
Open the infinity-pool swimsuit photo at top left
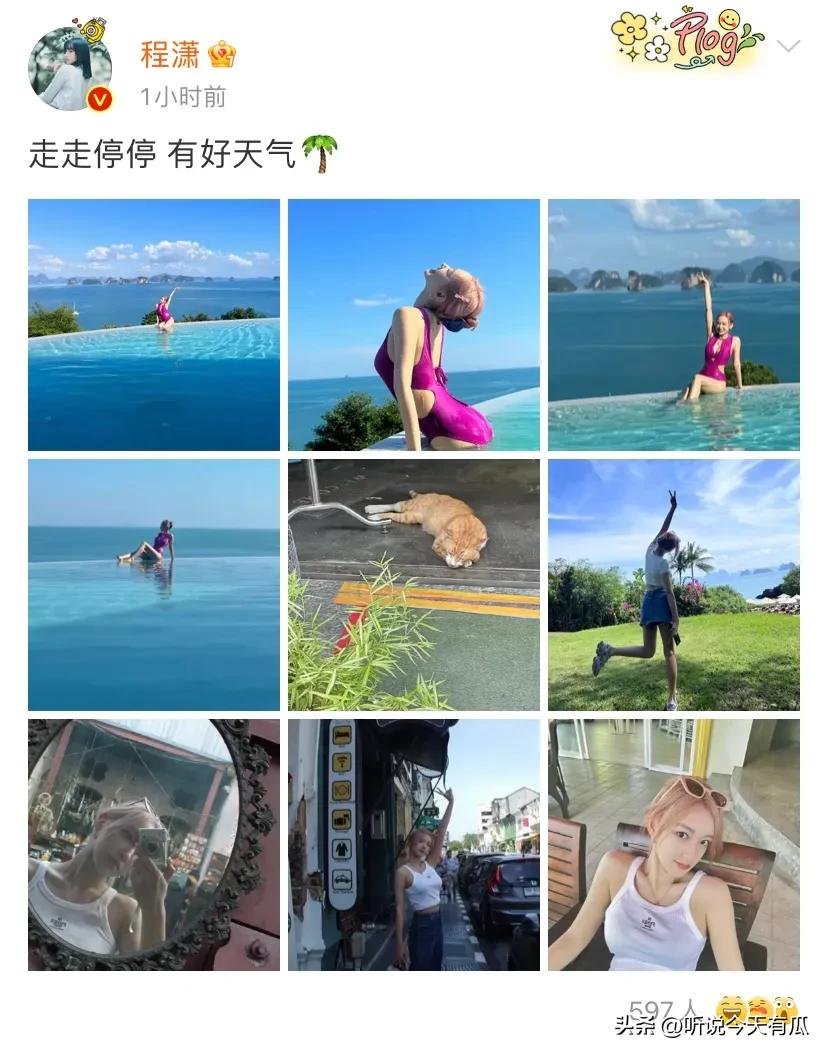tap(153, 323)
